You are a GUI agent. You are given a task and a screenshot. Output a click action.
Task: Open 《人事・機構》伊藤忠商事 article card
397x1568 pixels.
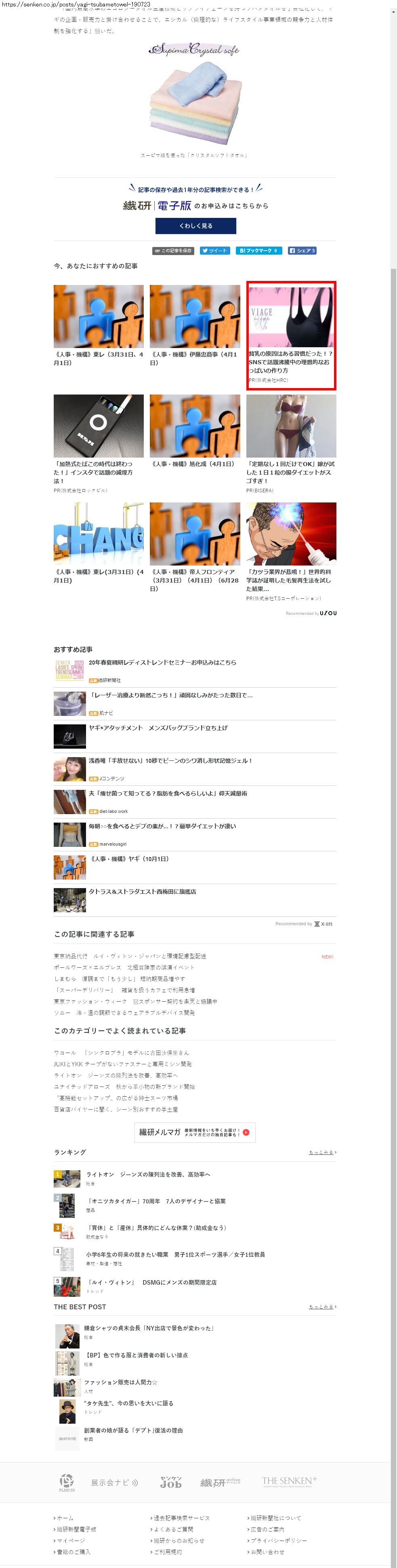195,326
